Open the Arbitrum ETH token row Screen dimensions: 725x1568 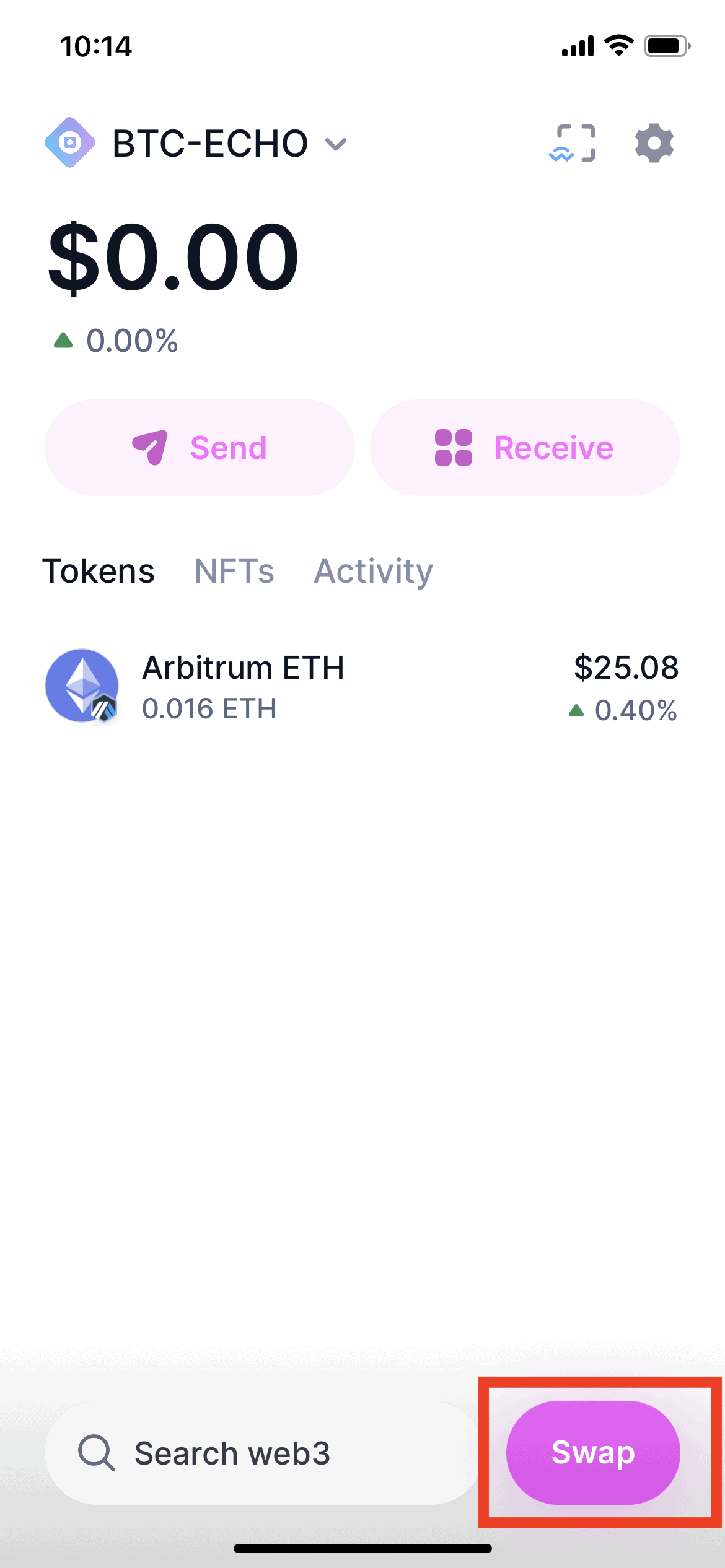pos(362,686)
